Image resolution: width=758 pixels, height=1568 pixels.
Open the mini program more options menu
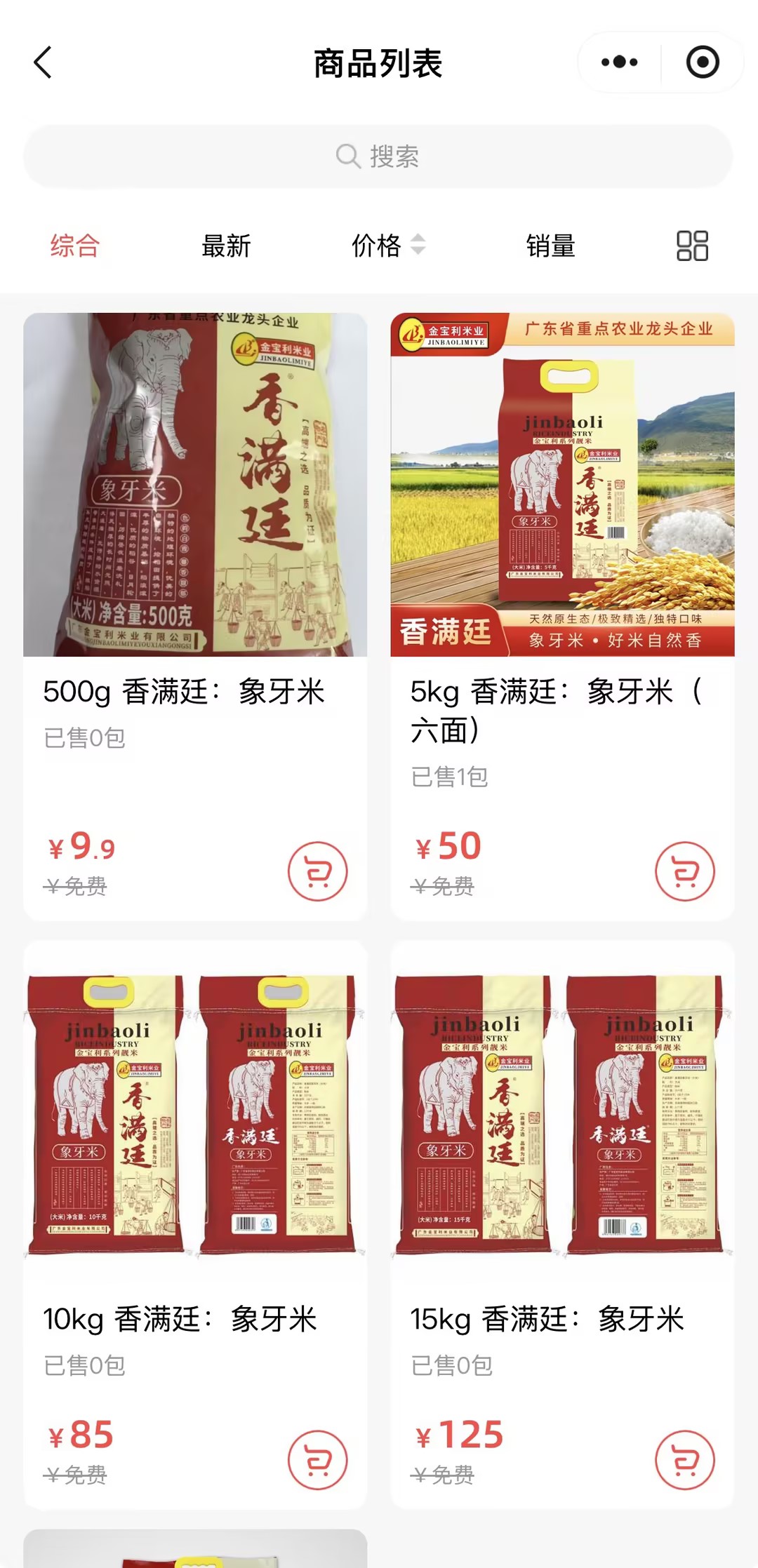pyautogui.click(x=620, y=62)
